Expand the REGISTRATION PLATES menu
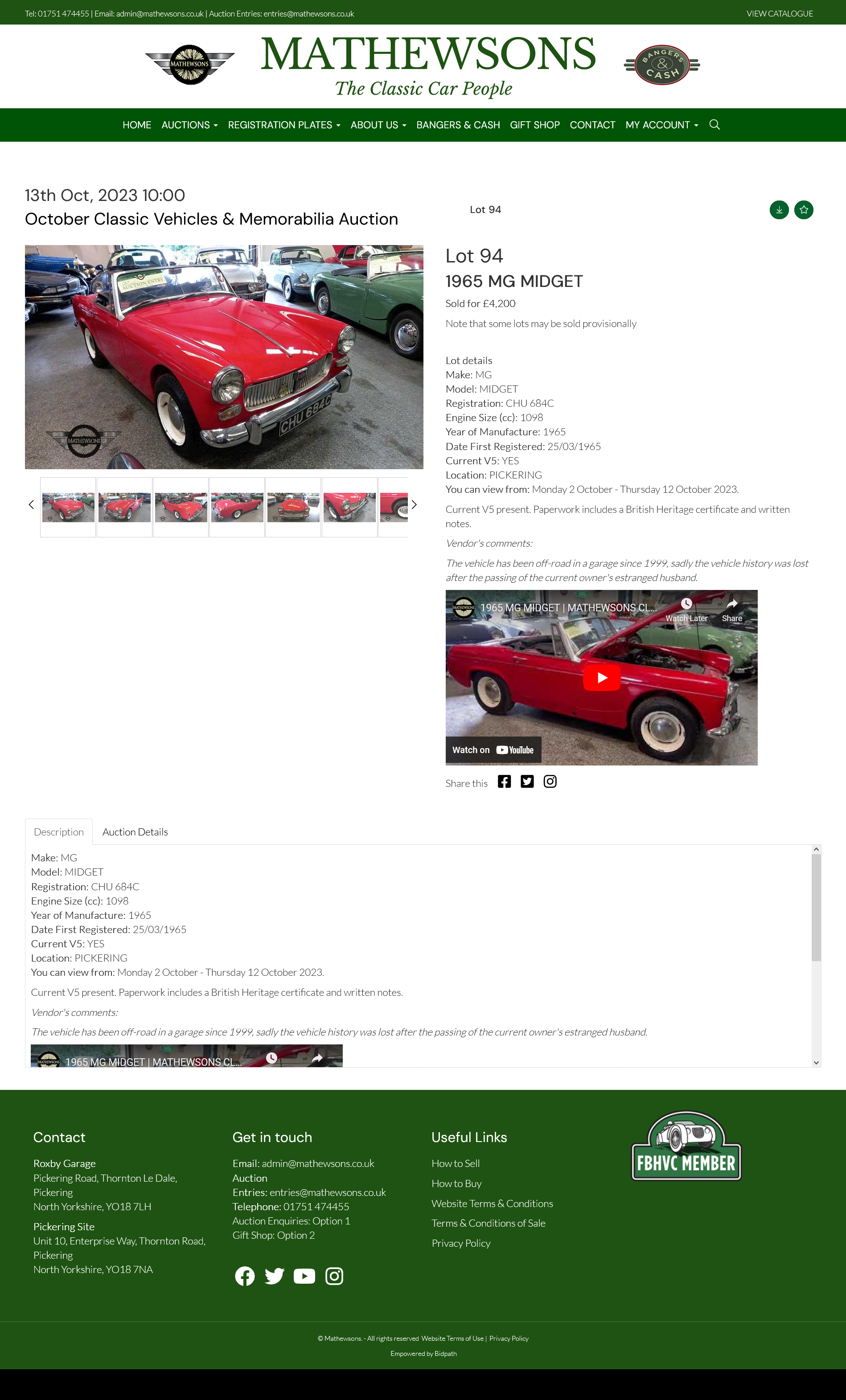 tap(284, 125)
